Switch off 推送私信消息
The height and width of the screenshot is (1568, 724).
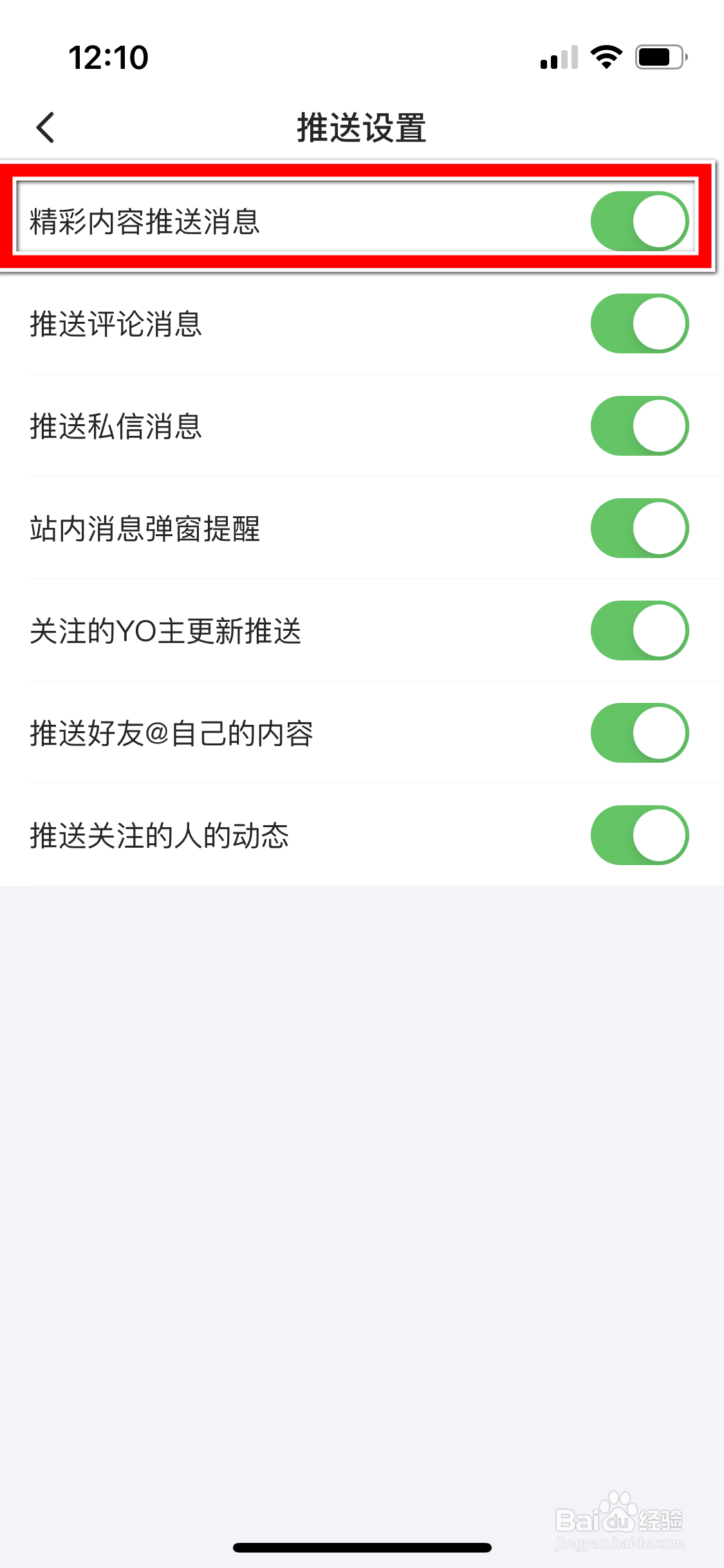click(640, 426)
